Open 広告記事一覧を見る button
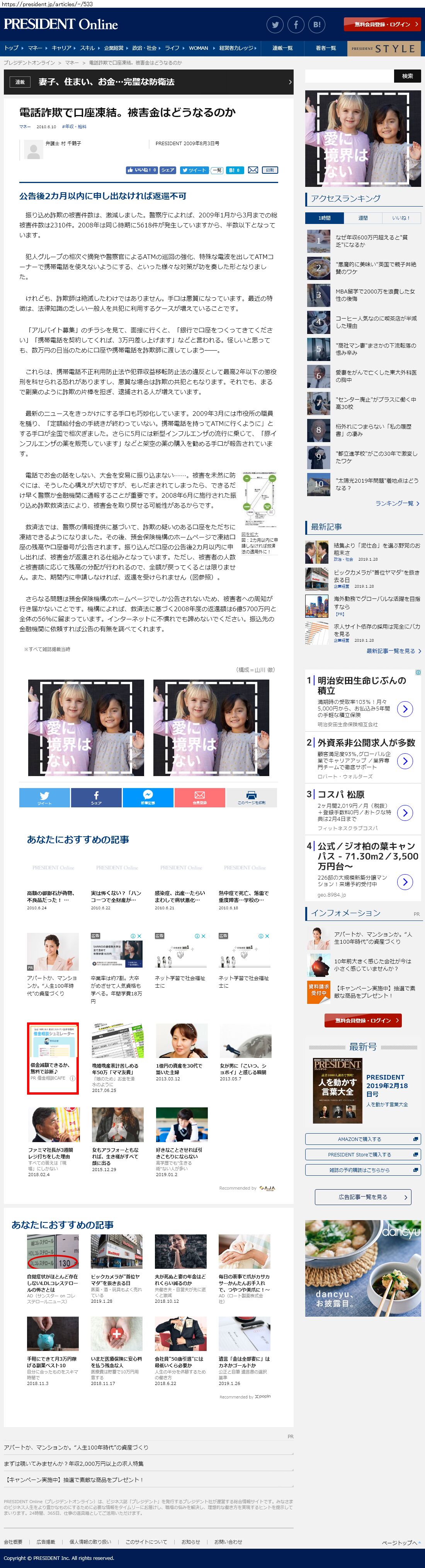The width and height of the screenshot is (425, 1568). pos(363,1197)
